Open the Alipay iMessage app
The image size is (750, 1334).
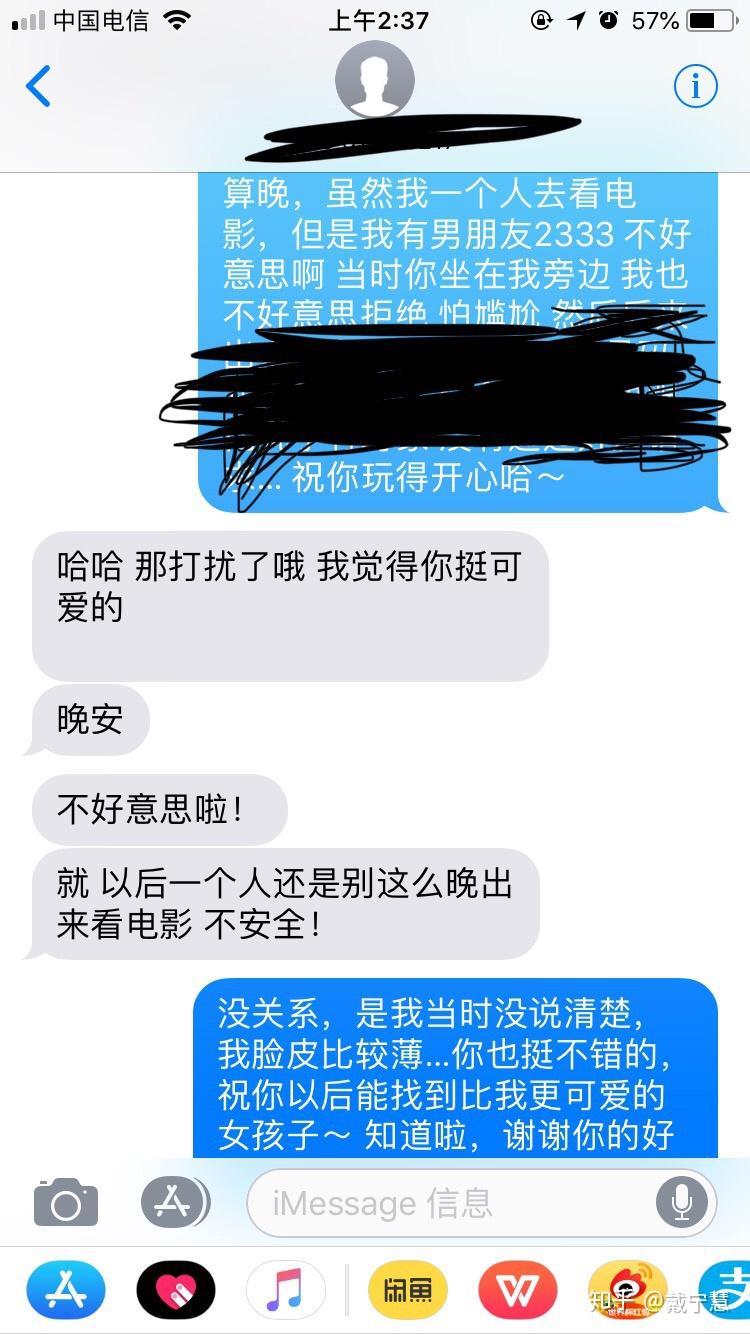(728, 1290)
